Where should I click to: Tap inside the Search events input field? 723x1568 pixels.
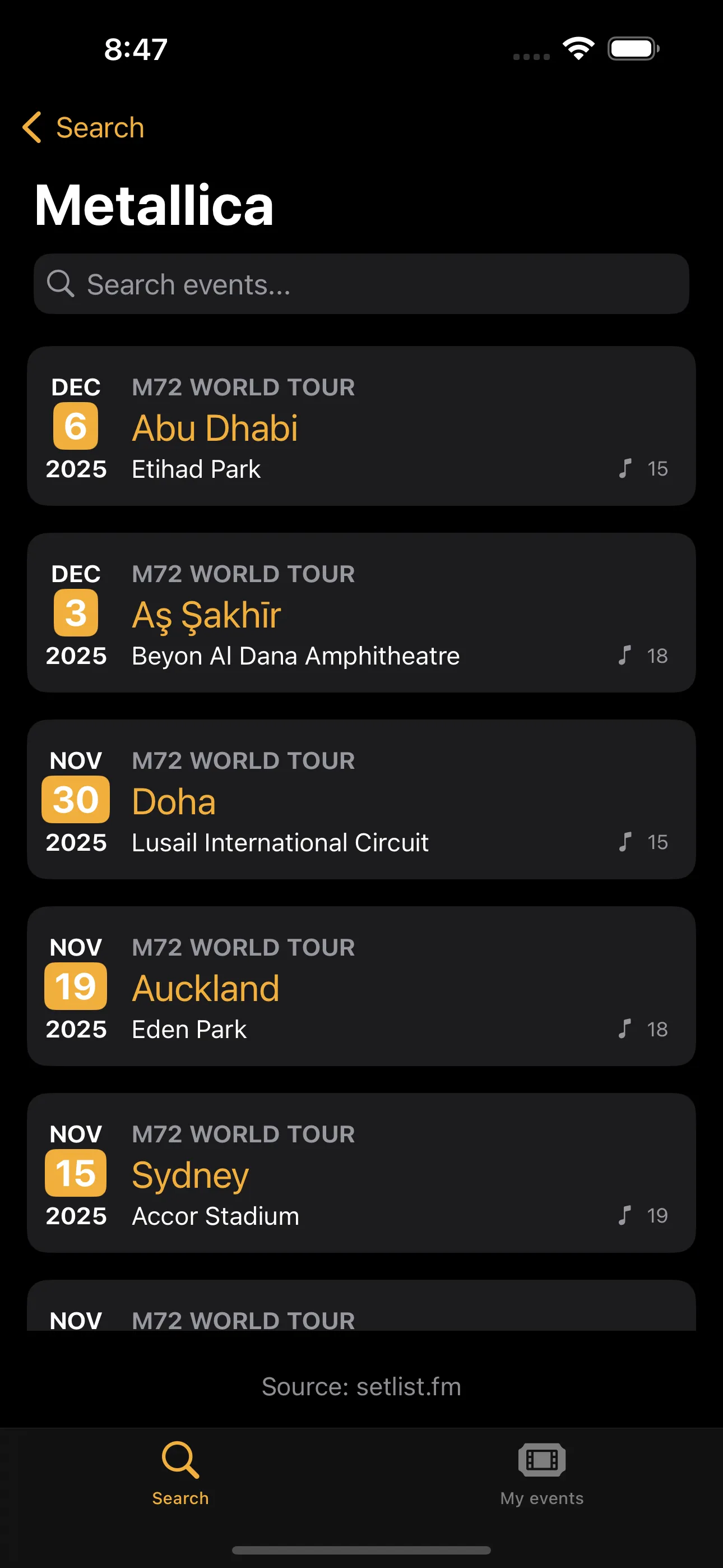tap(361, 284)
